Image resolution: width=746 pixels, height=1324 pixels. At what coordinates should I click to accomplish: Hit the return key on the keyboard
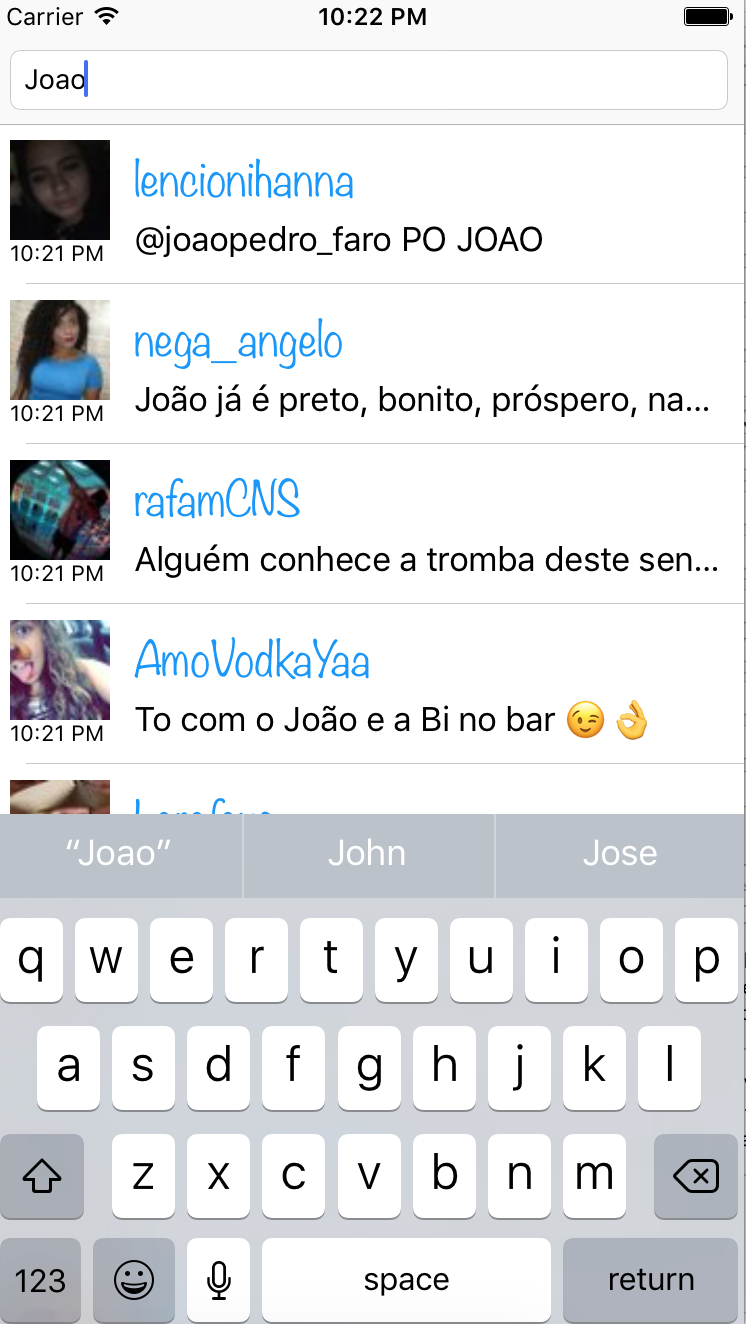(x=650, y=1280)
